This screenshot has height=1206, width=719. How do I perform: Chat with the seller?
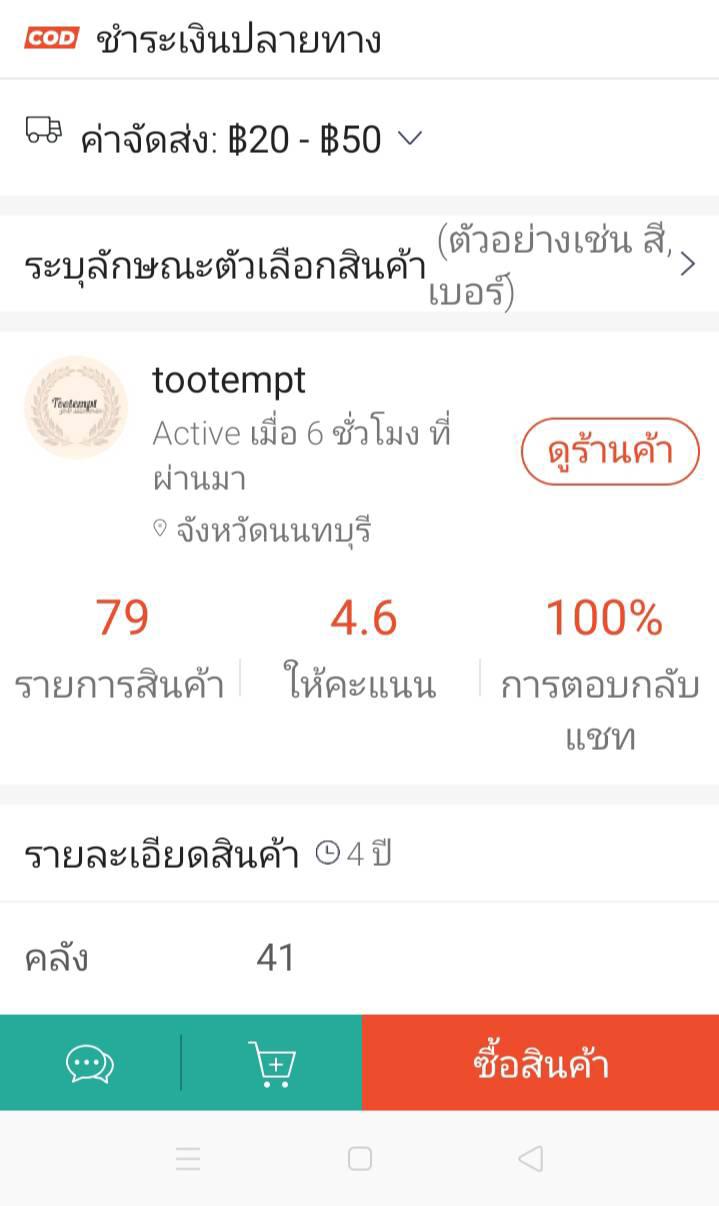pos(90,1063)
